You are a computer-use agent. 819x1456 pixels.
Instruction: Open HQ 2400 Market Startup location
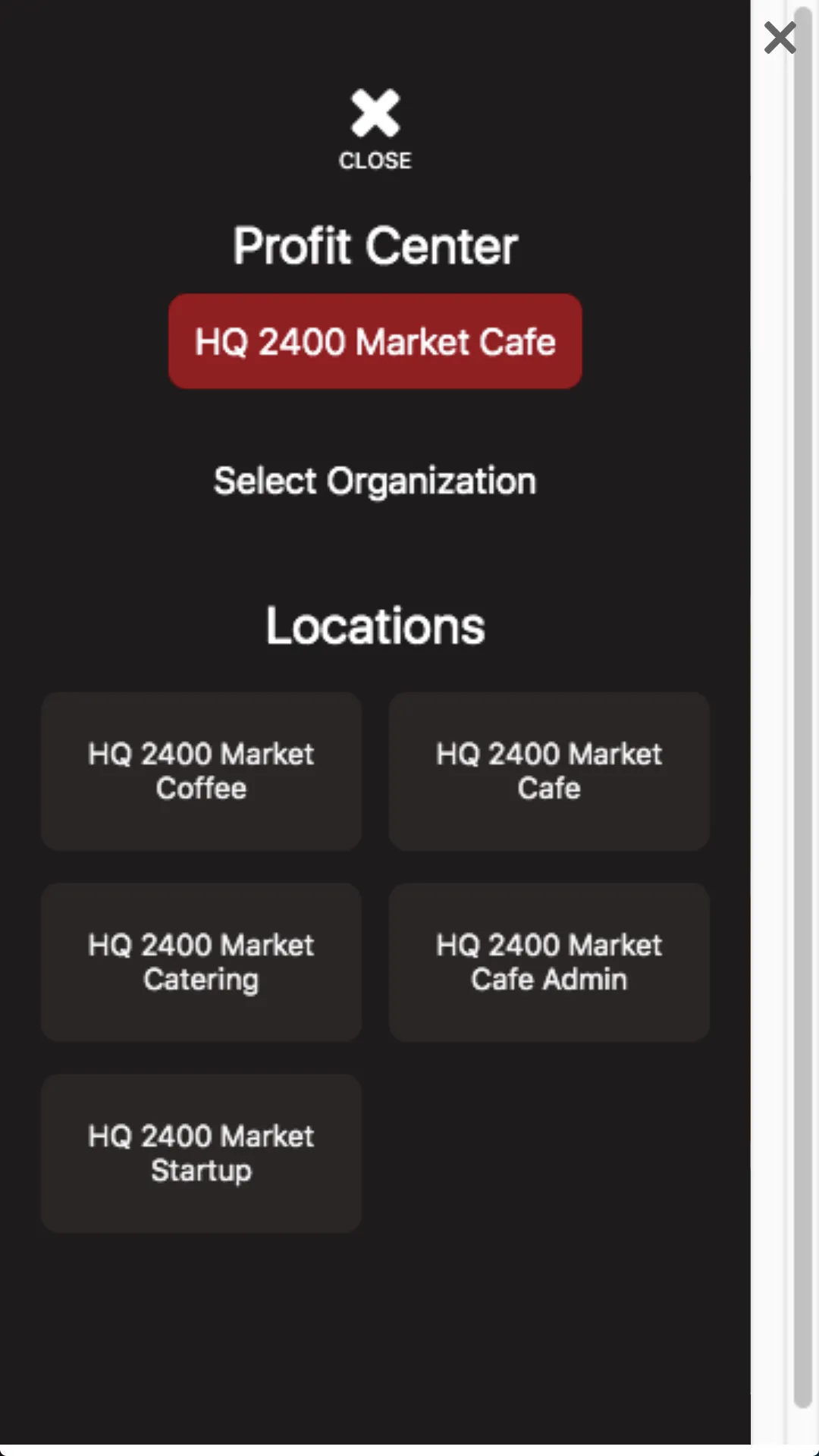tap(201, 1153)
